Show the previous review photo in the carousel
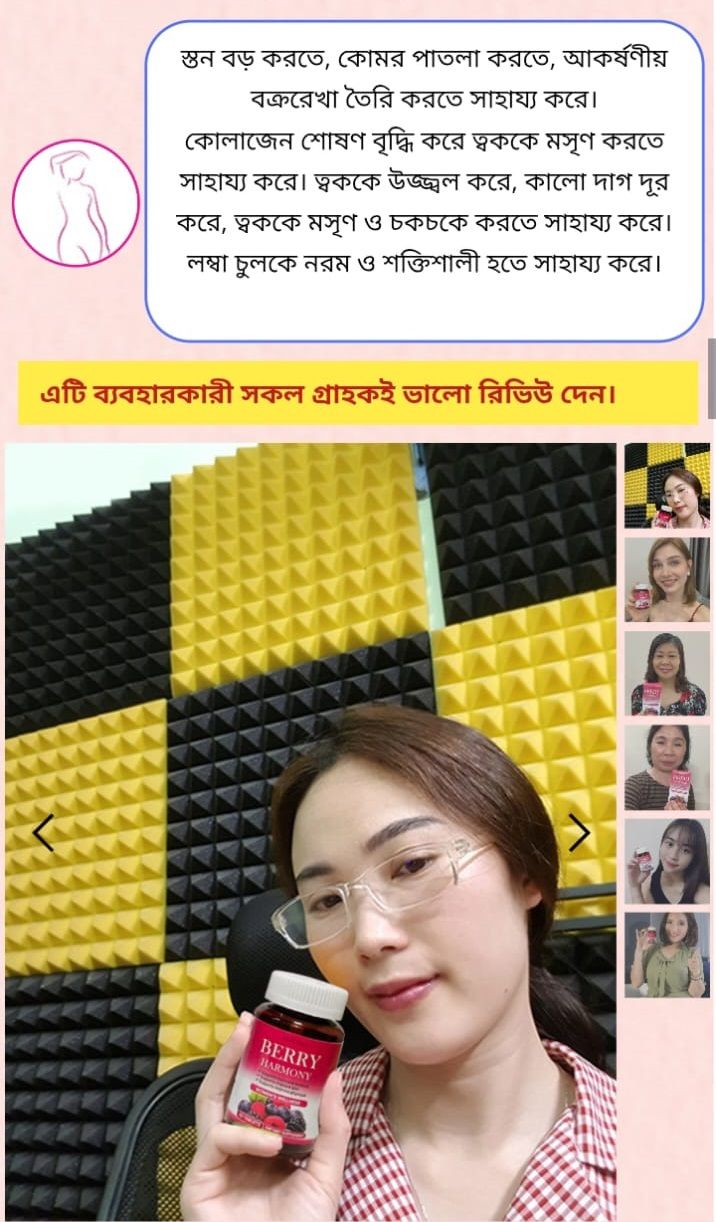The image size is (716, 1222). point(42,832)
